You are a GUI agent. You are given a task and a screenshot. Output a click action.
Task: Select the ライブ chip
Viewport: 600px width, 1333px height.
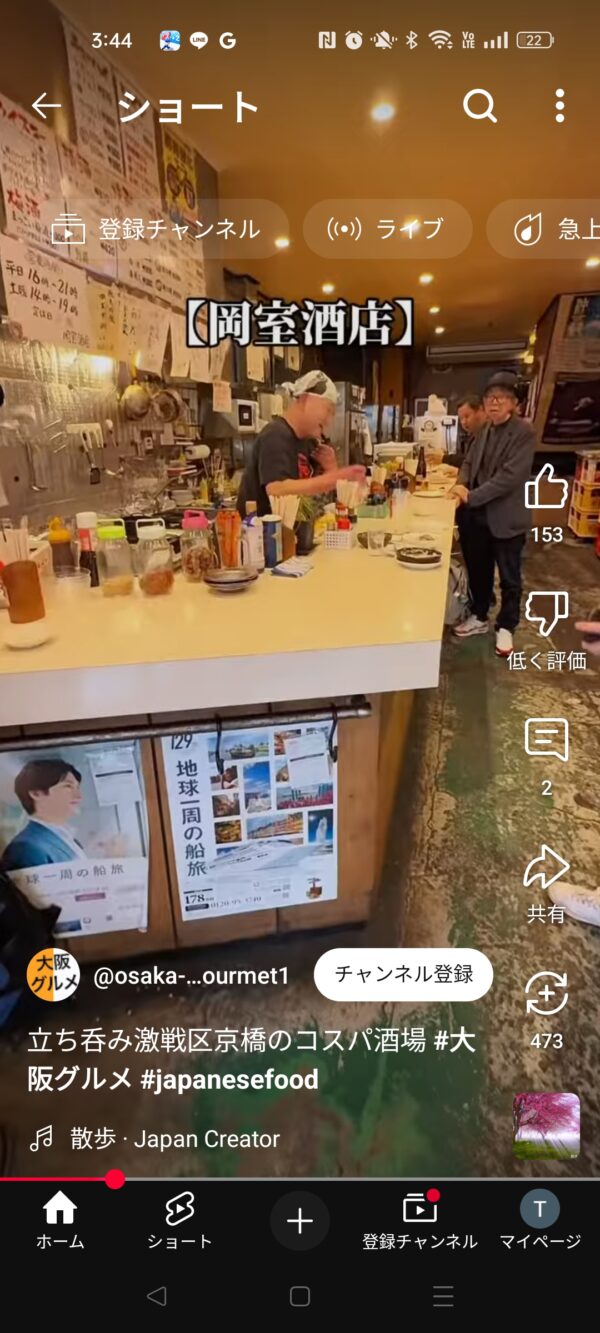pyautogui.click(x=387, y=229)
